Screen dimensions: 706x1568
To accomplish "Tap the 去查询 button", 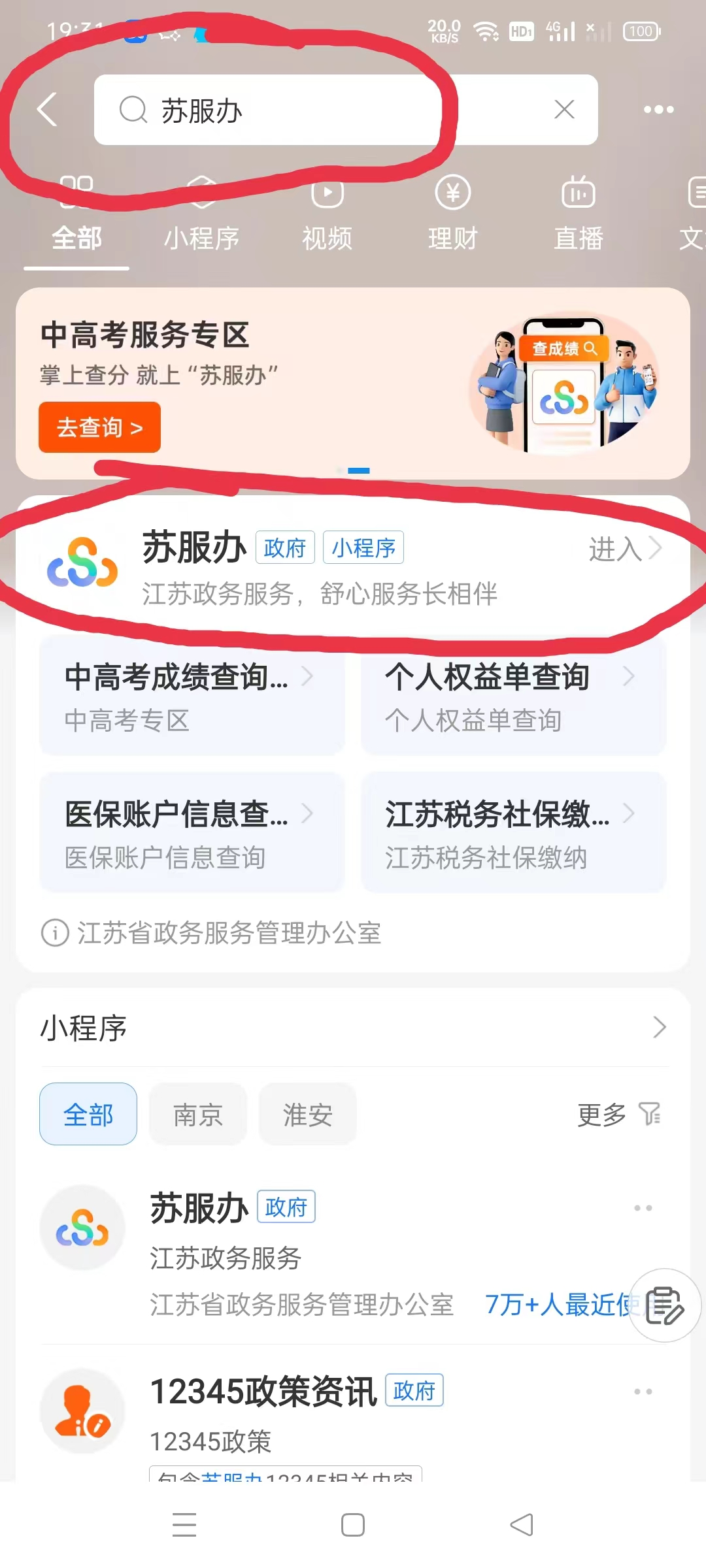I will click(x=99, y=427).
